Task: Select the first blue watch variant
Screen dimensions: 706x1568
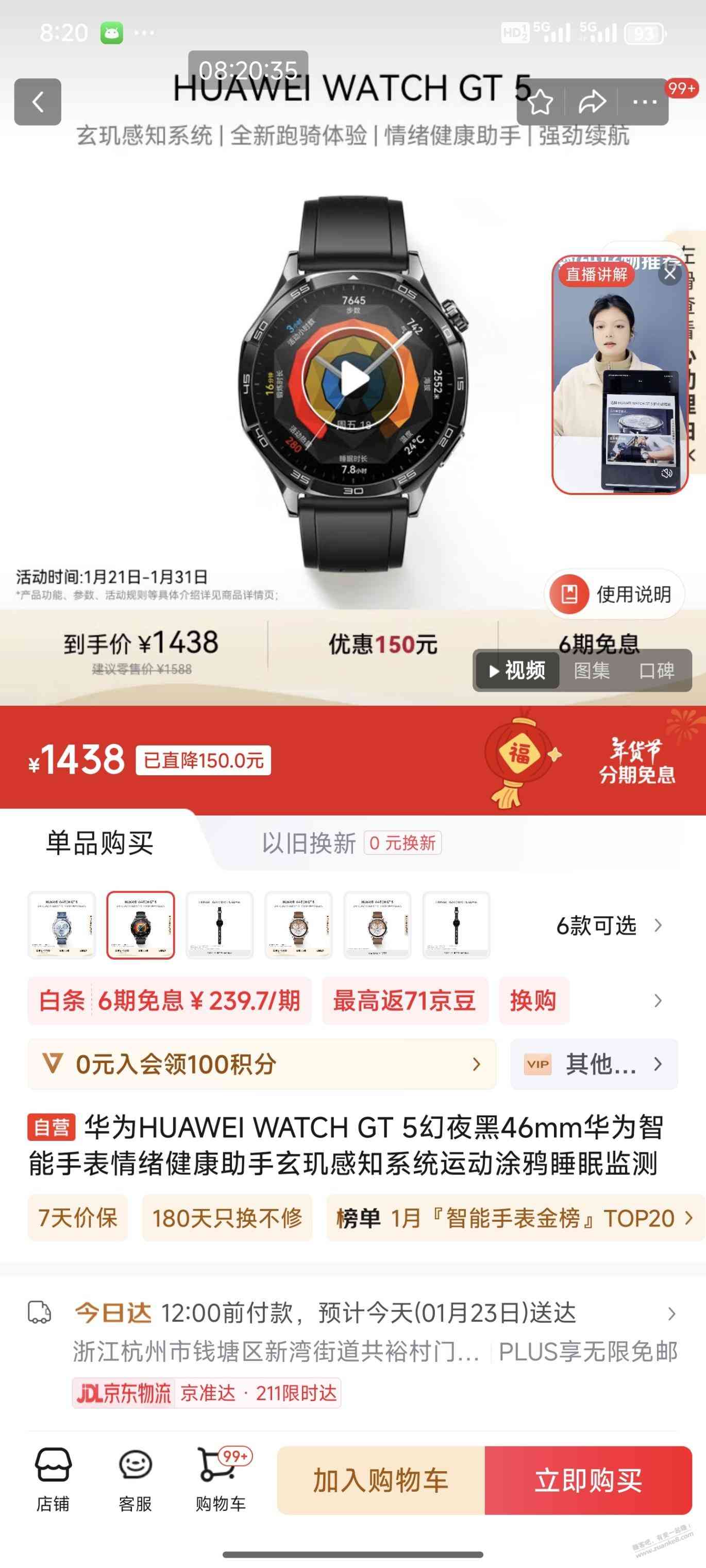Action: pyautogui.click(x=61, y=925)
